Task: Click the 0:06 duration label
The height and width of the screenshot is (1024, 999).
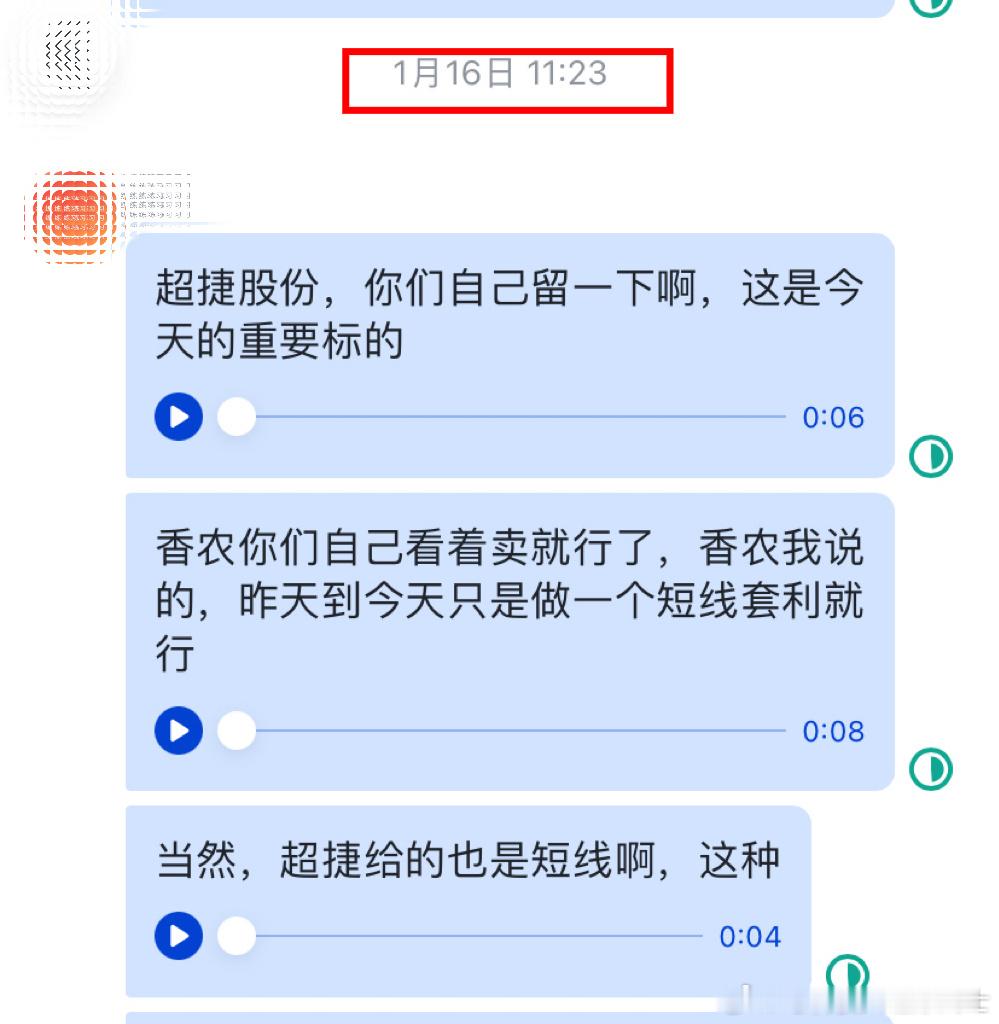Action: [x=832, y=417]
